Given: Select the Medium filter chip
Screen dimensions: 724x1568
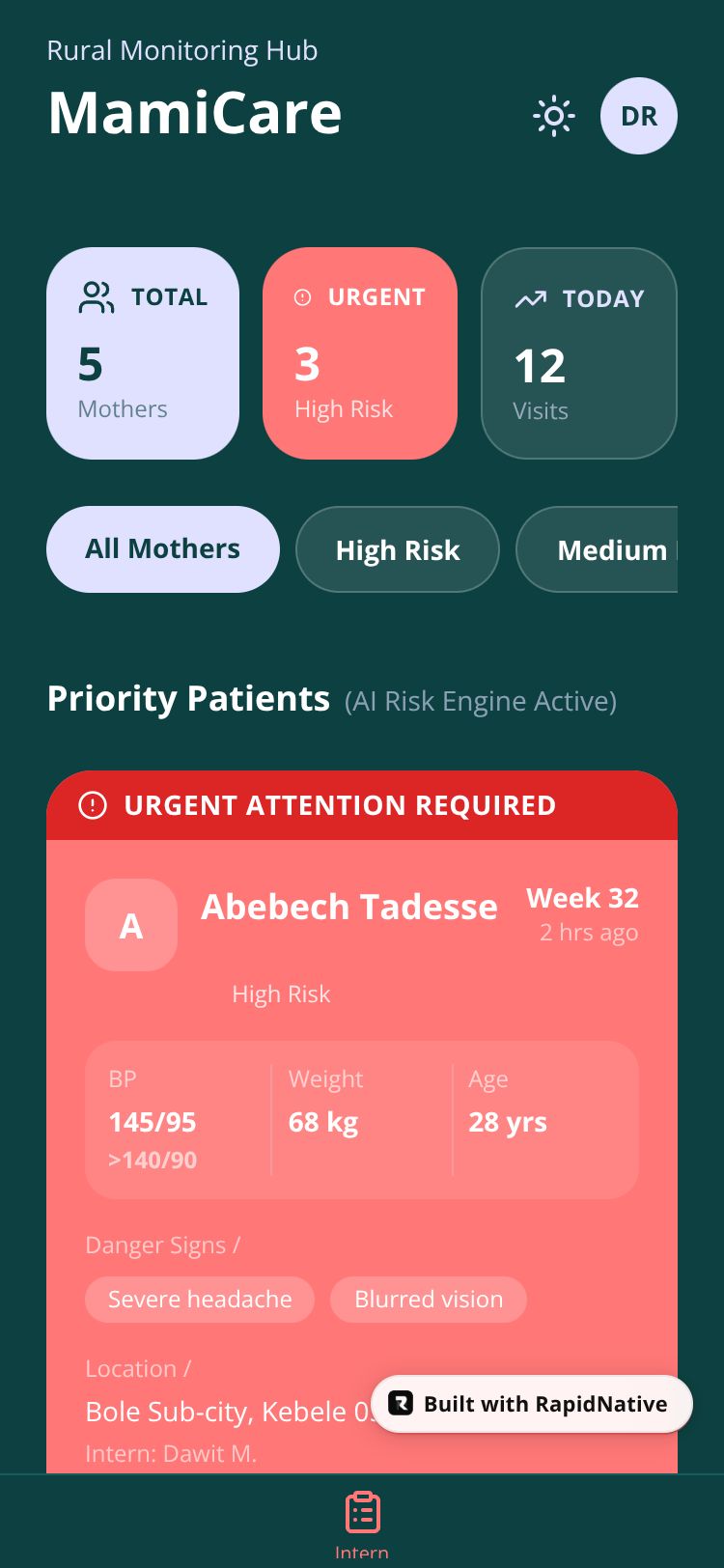Looking at the screenshot, I should point(600,550).
